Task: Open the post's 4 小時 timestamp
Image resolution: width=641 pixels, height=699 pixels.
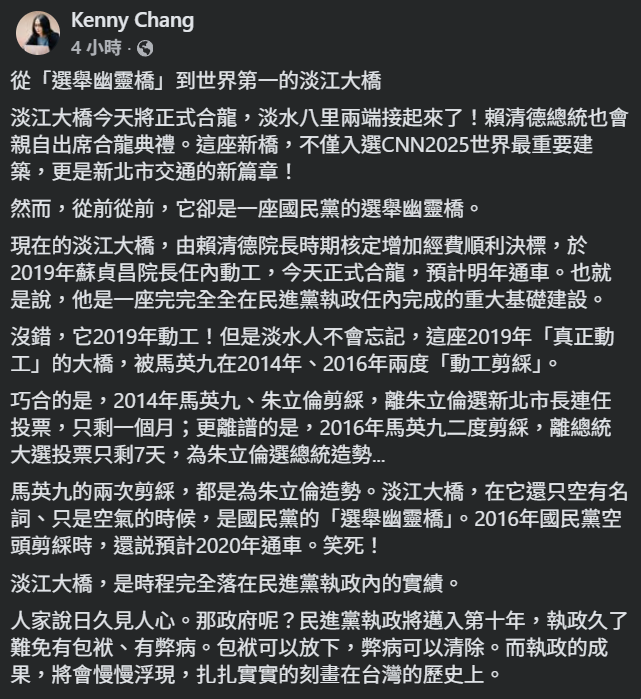Action: [x=95, y=47]
